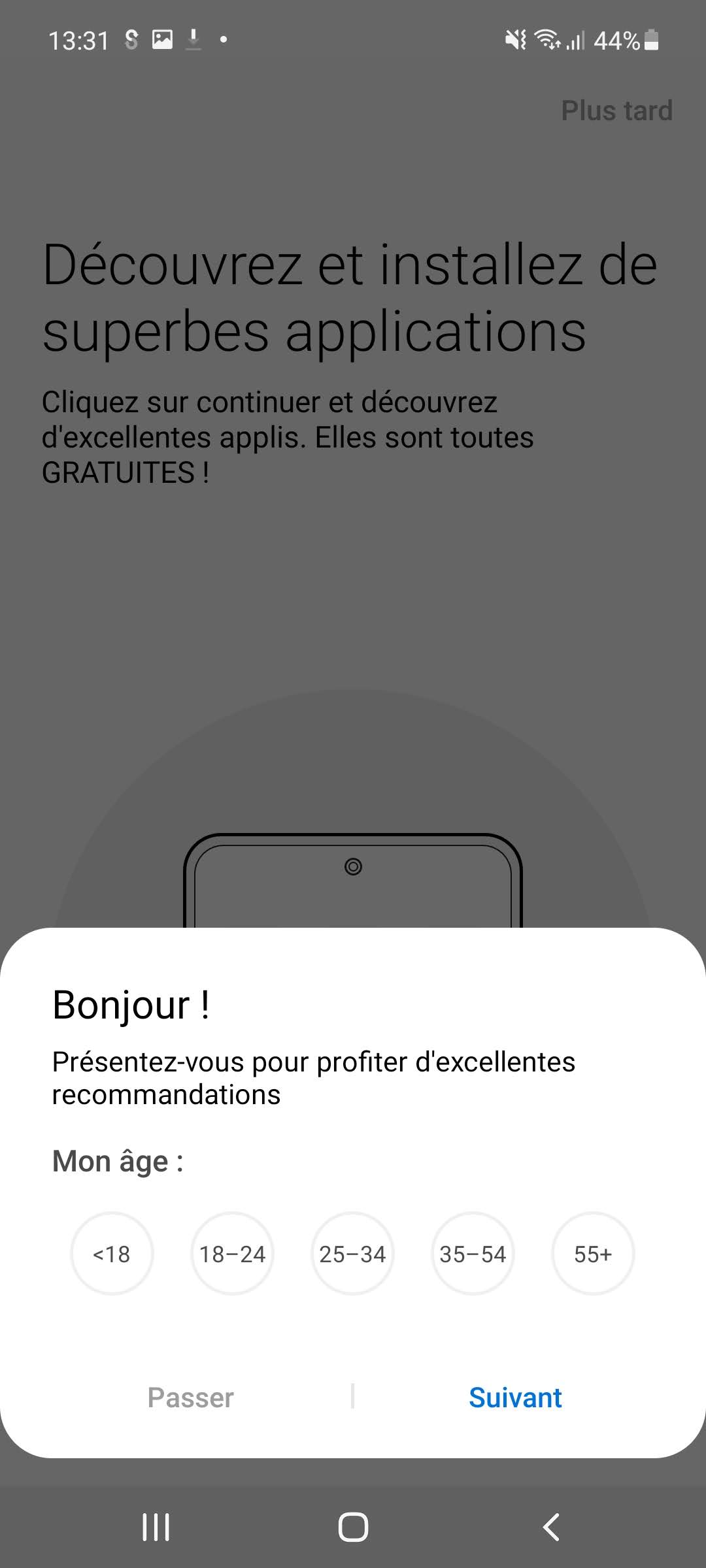The width and height of the screenshot is (706, 1568).
Task: Choose the 18–24 age range
Action: coord(232,1254)
